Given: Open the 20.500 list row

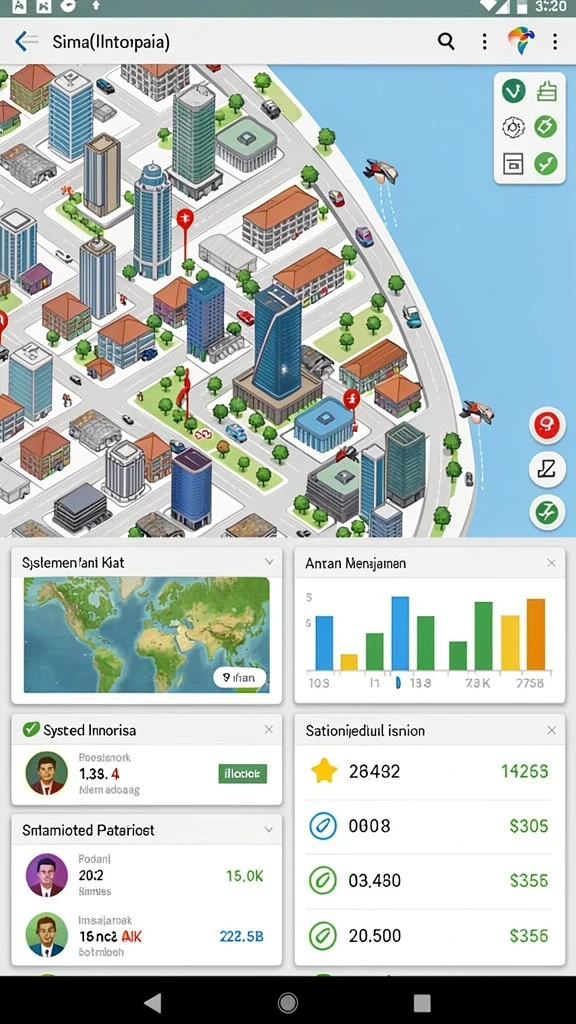Looking at the screenshot, I should [429, 936].
